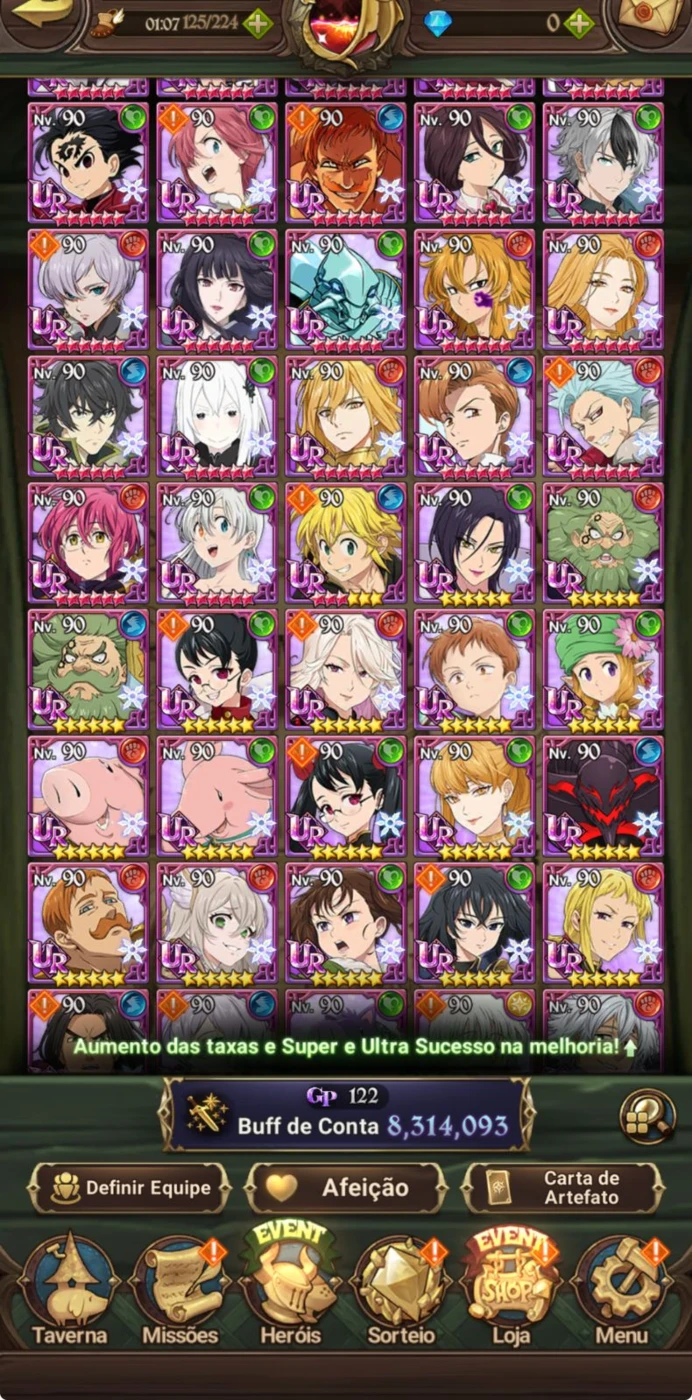
Task: Open the mailbox envelope icon
Action: [x=648, y=17]
